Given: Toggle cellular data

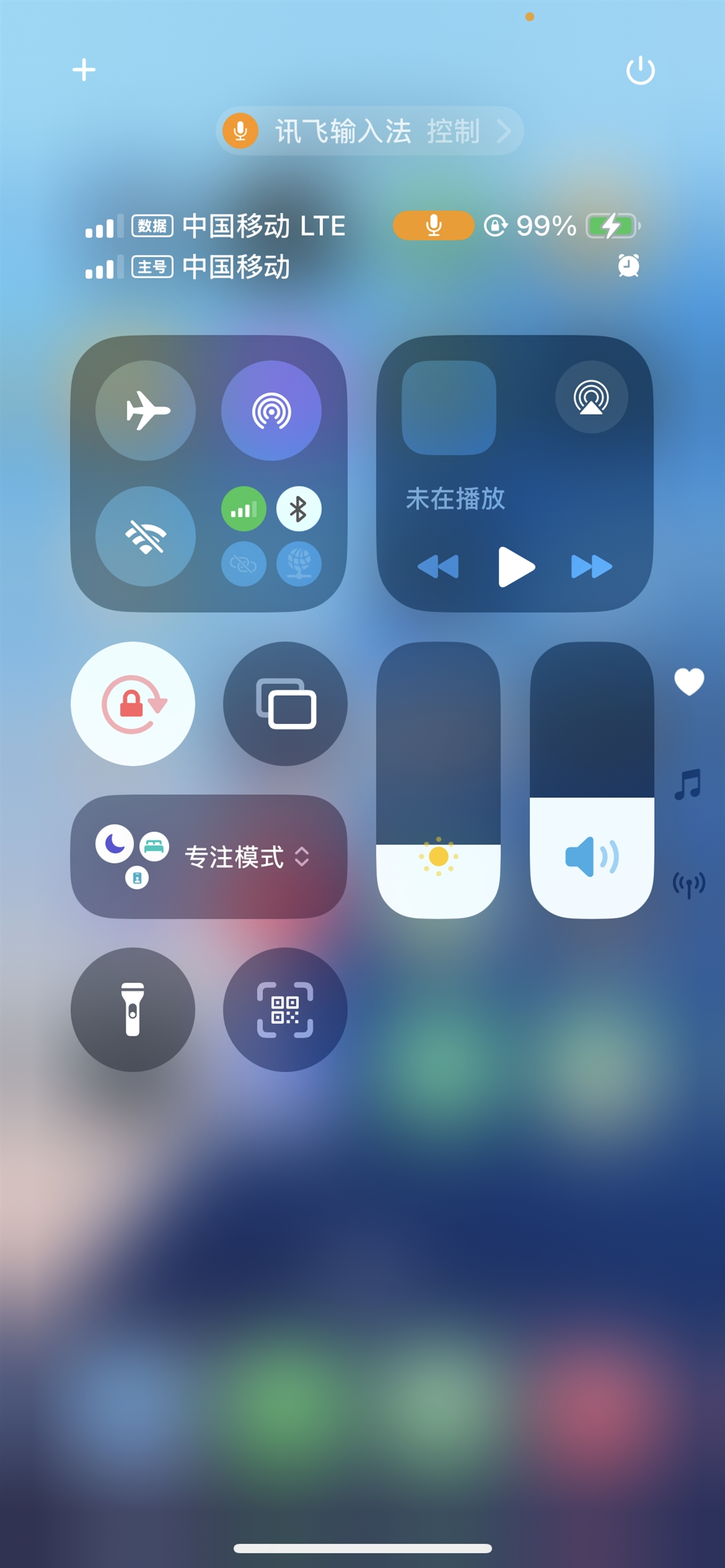Looking at the screenshot, I should pyautogui.click(x=244, y=509).
